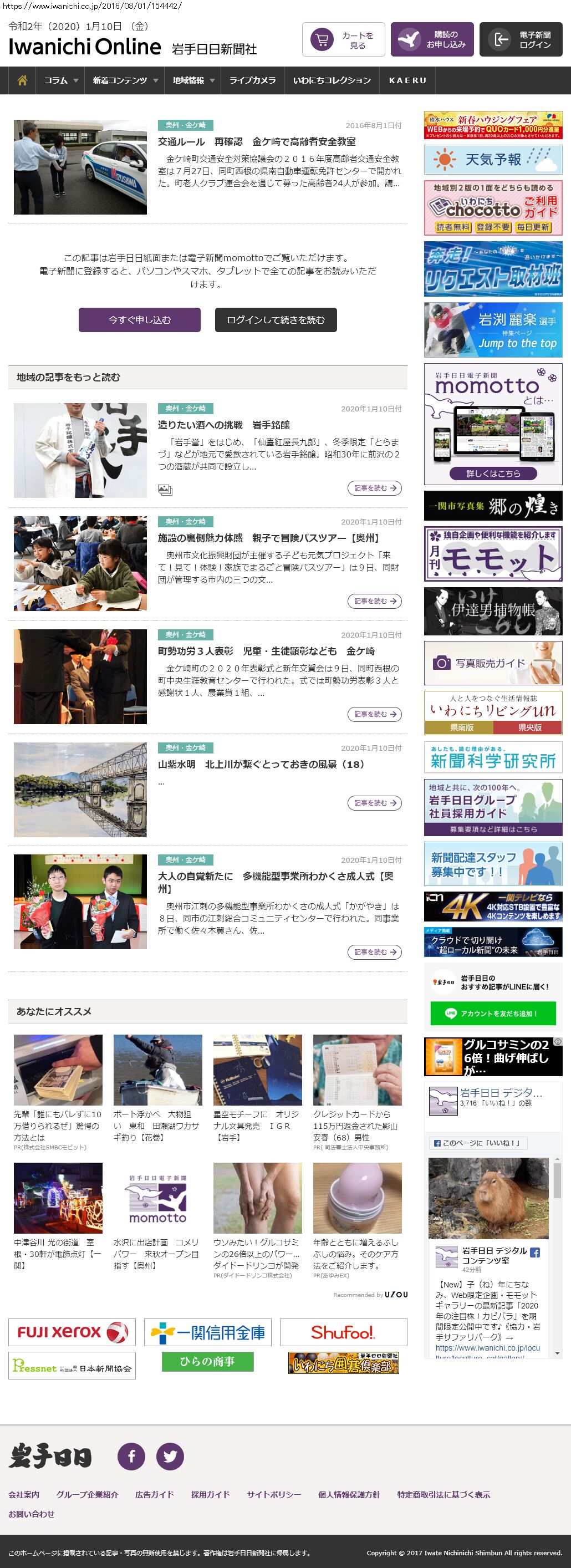
Task: Tap 今すぐ申し込む button
Action: [x=139, y=319]
